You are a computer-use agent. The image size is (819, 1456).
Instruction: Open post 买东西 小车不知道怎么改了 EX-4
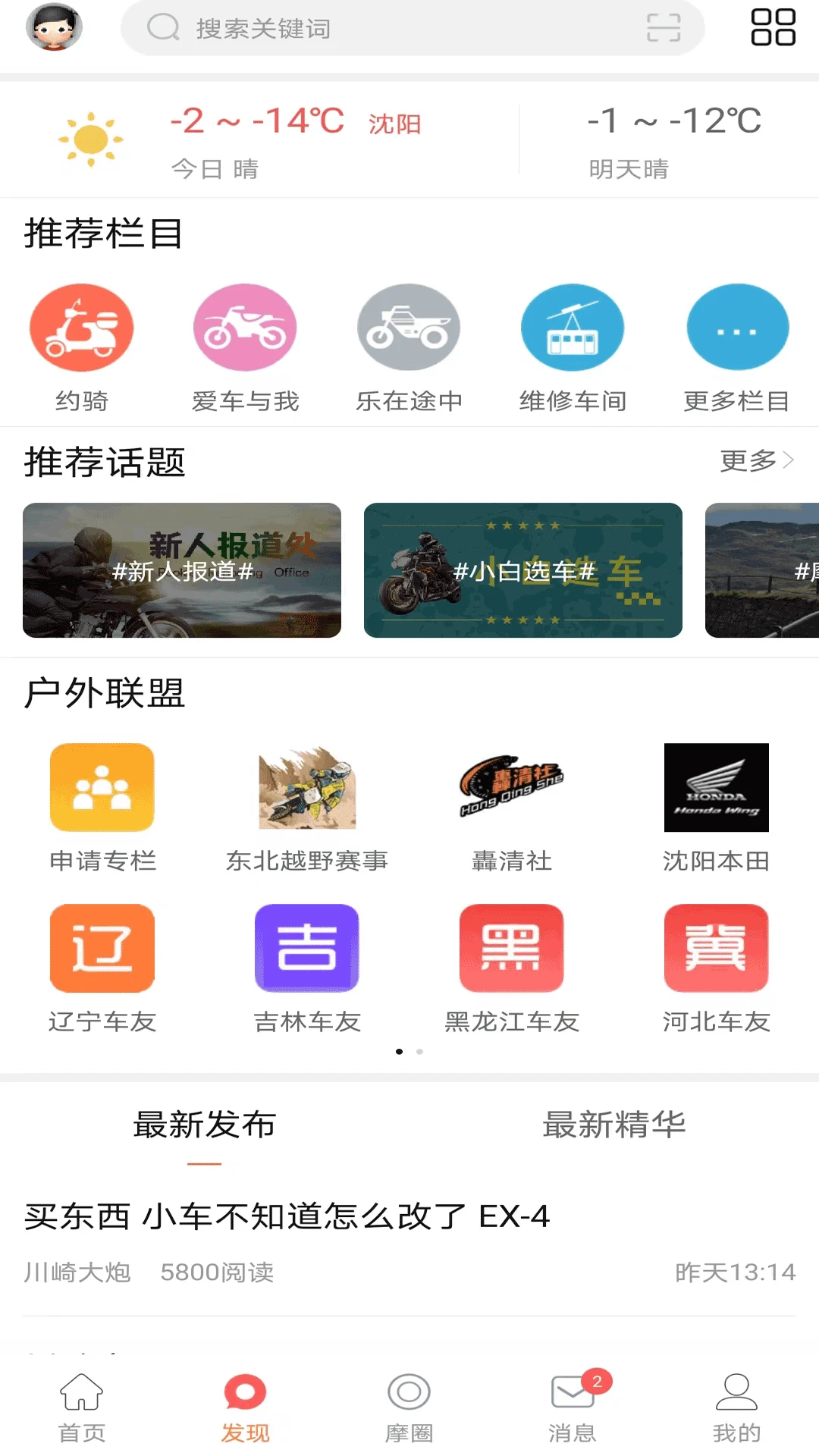(287, 1217)
